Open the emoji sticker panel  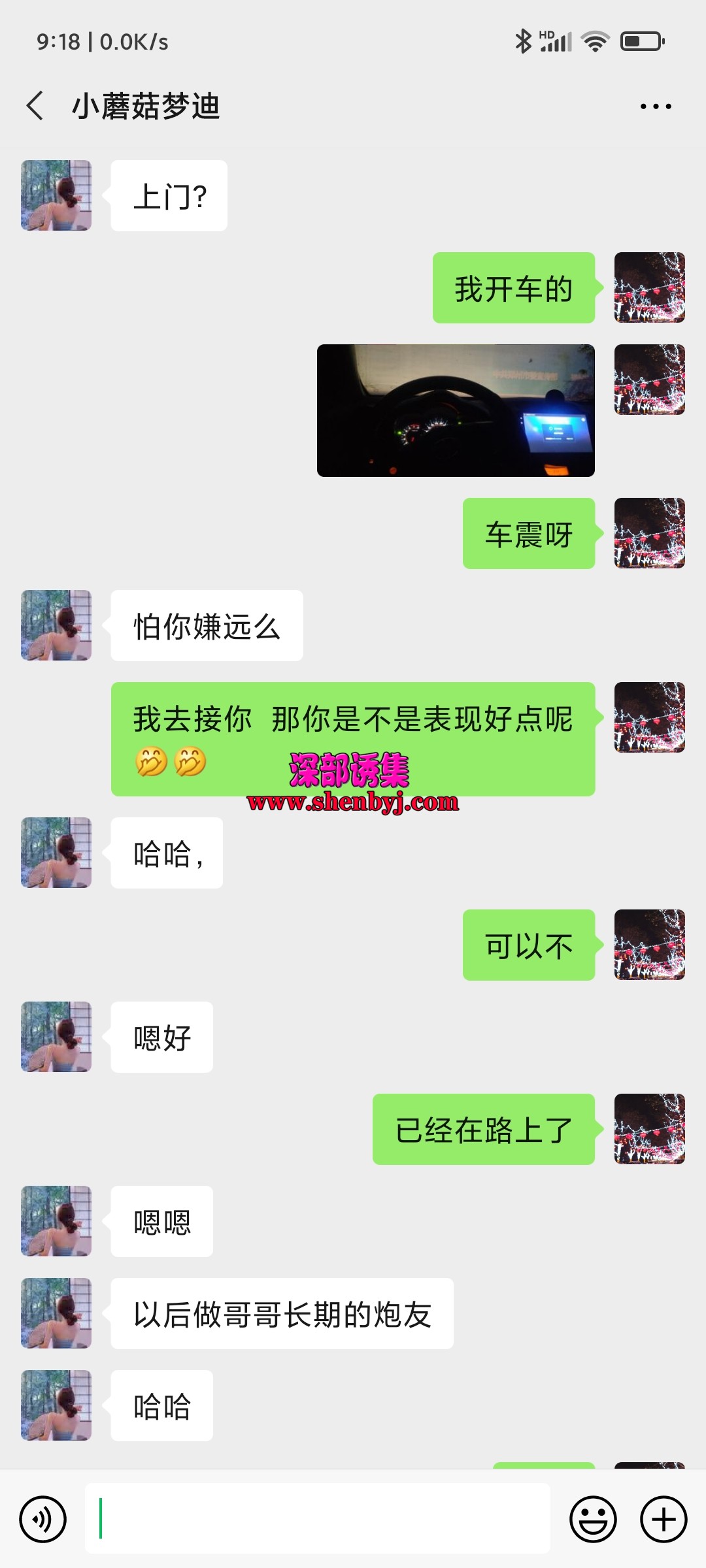tap(593, 1519)
